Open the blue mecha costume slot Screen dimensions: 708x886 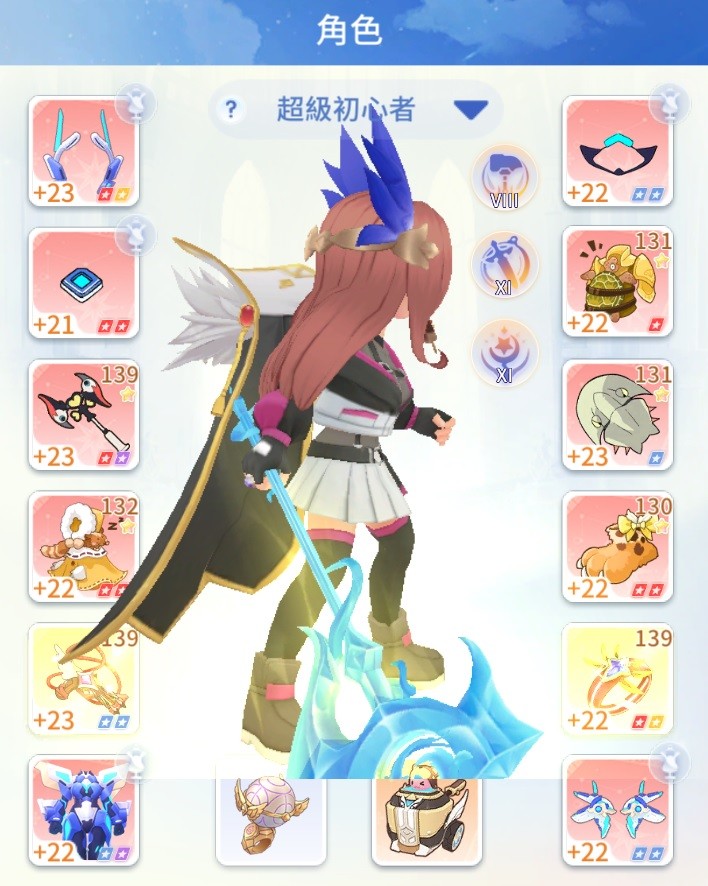[x=83, y=810]
